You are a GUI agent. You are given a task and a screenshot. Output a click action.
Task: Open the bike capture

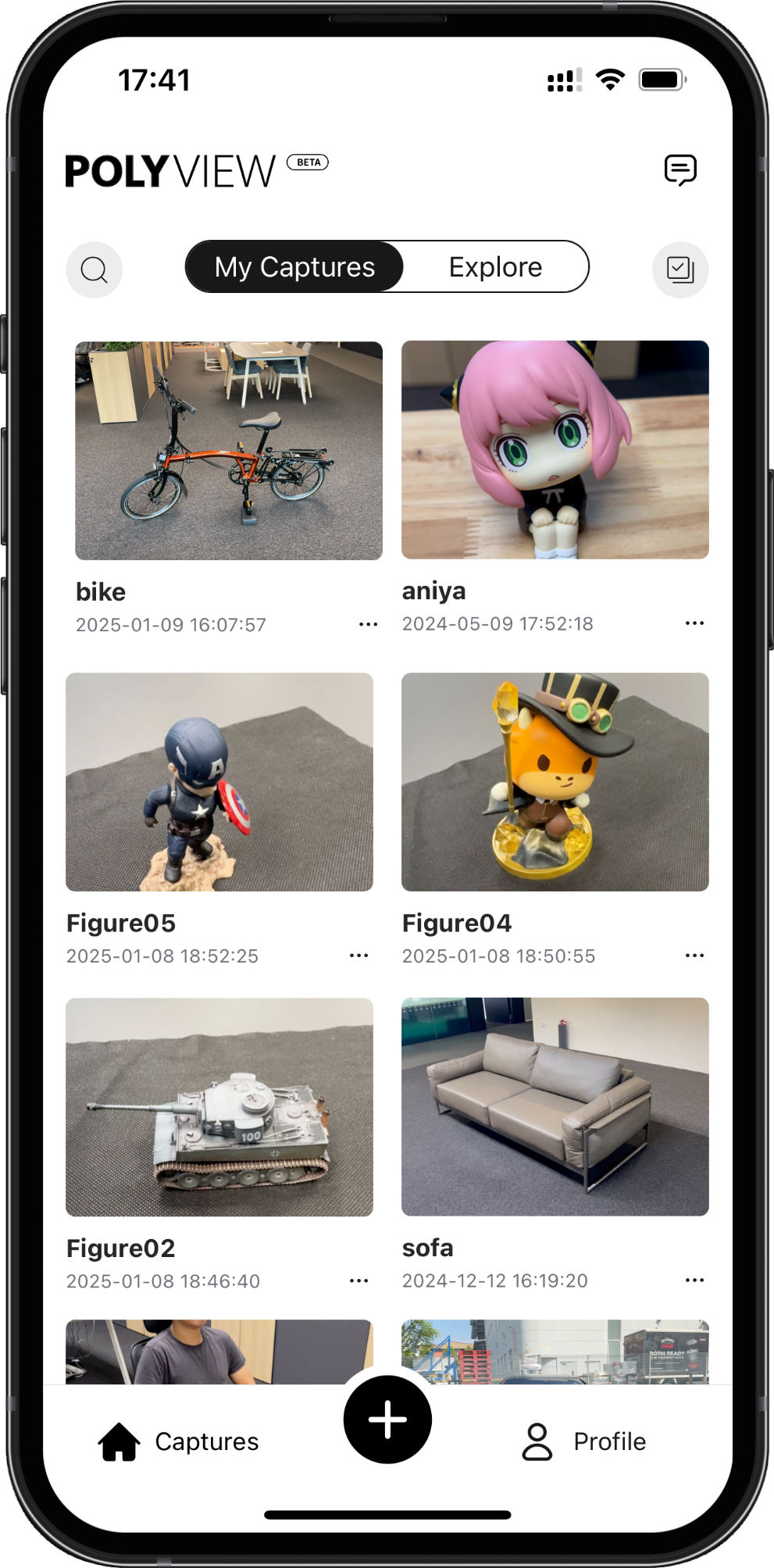point(229,451)
